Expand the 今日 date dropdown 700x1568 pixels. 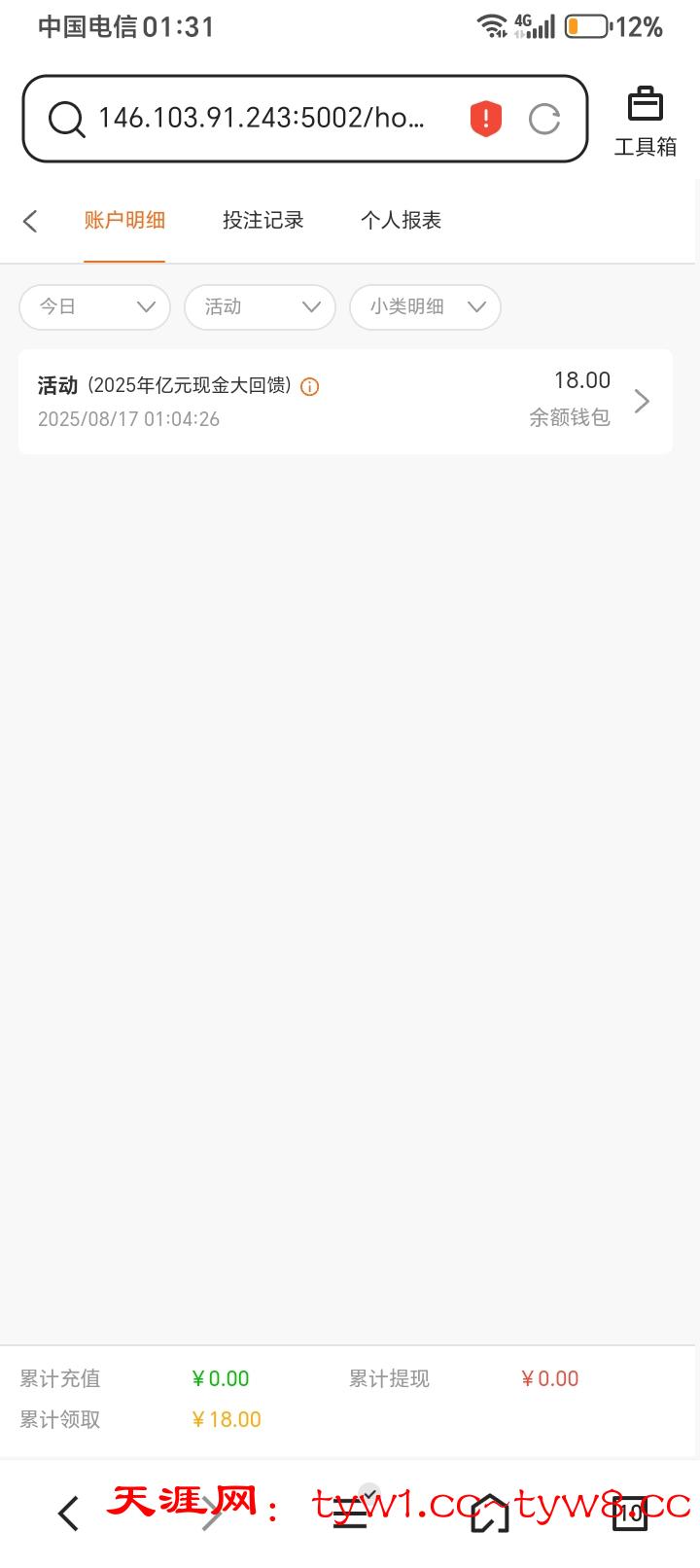pyautogui.click(x=95, y=307)
